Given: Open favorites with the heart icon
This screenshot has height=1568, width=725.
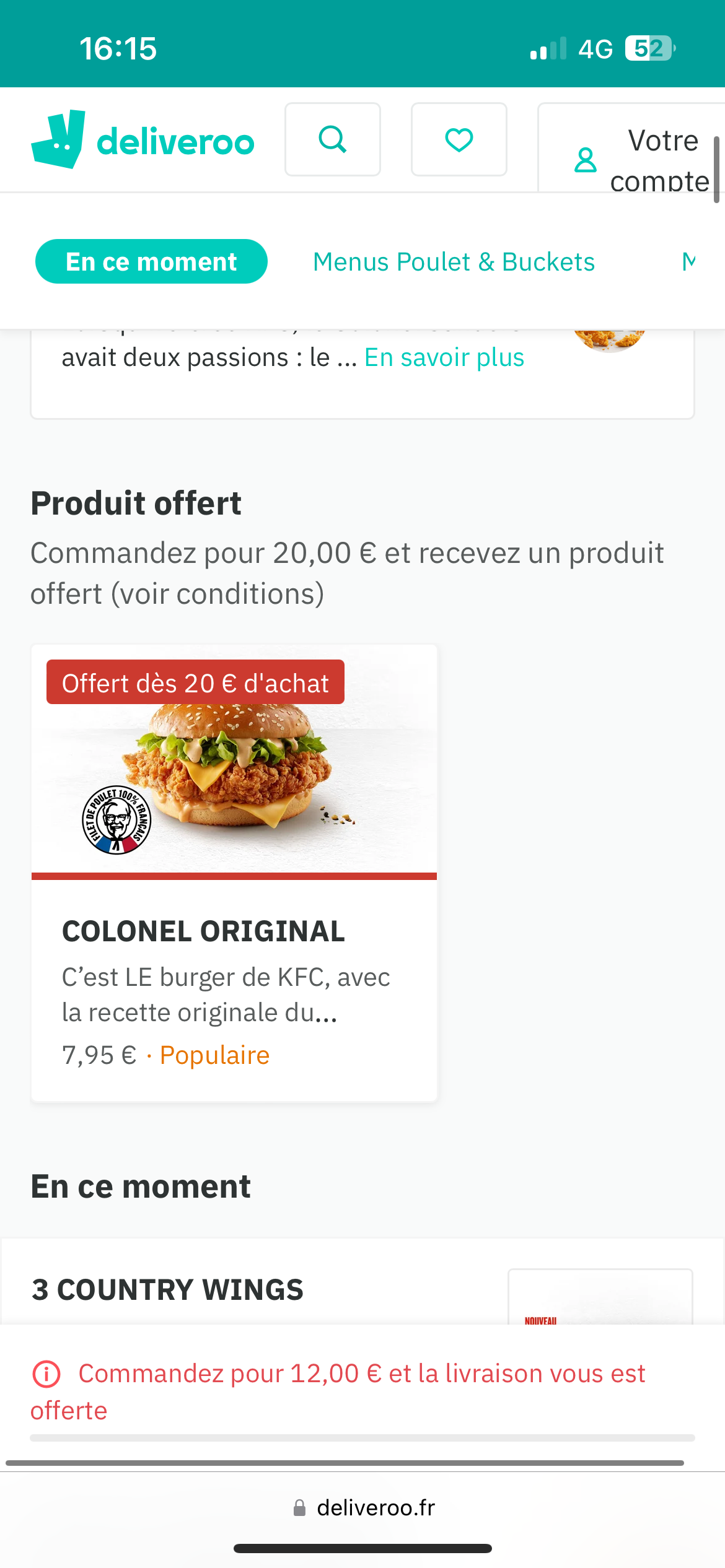Looking at the screenshot, I should (459, 139).
